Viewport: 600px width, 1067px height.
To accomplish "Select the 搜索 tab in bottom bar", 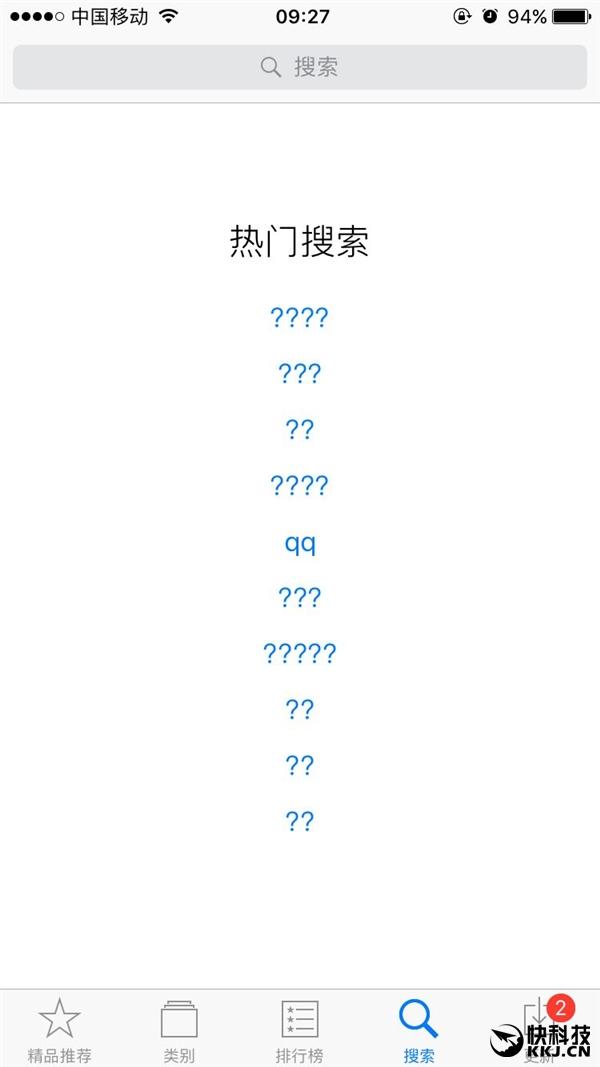I will (x=419, y=1030).
